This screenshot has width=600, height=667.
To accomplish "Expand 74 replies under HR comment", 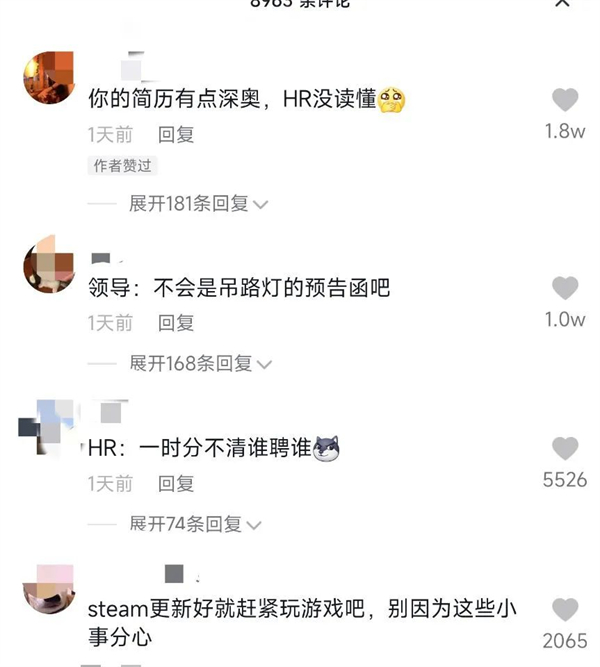I will [194, 523].
